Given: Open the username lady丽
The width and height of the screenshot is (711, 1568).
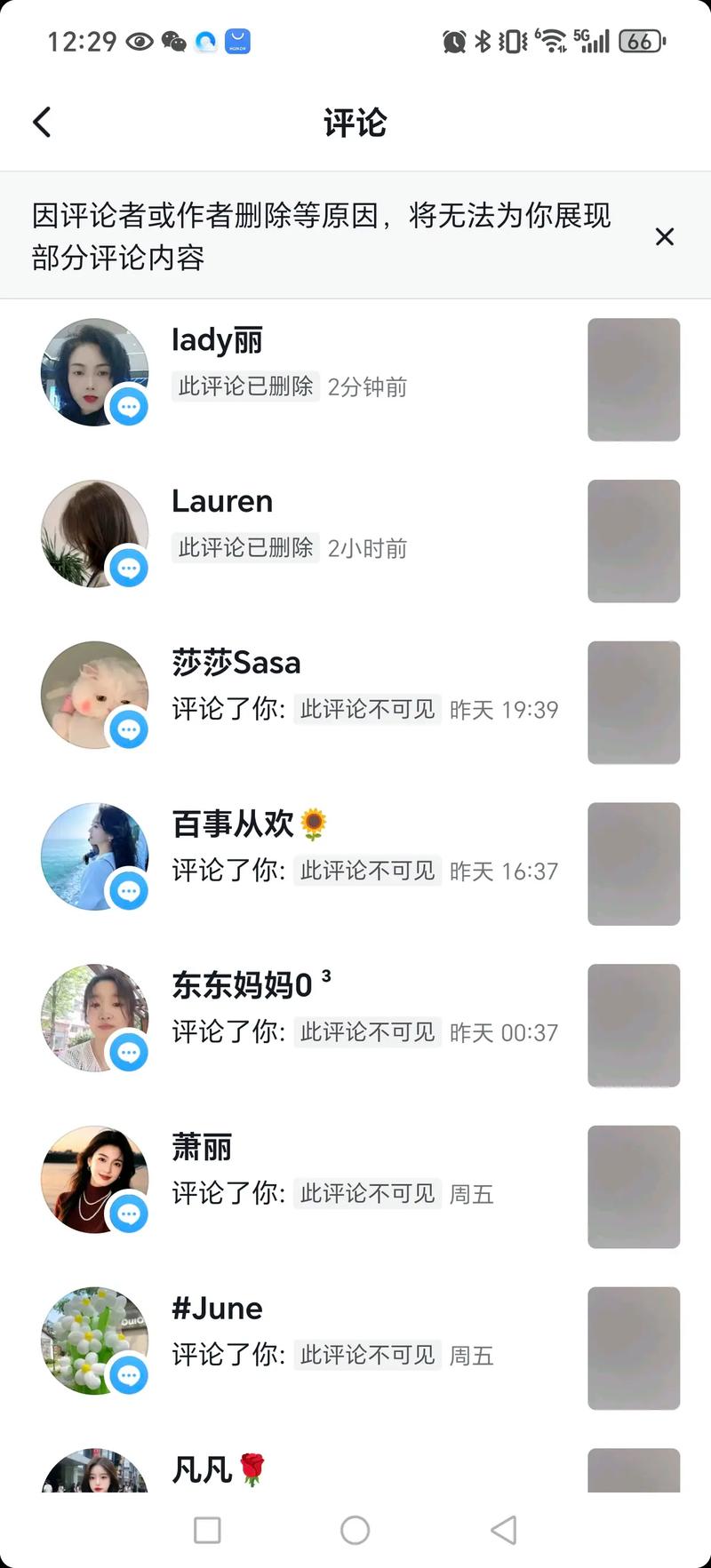Looking at the screenshot, I should click(216, 339).
